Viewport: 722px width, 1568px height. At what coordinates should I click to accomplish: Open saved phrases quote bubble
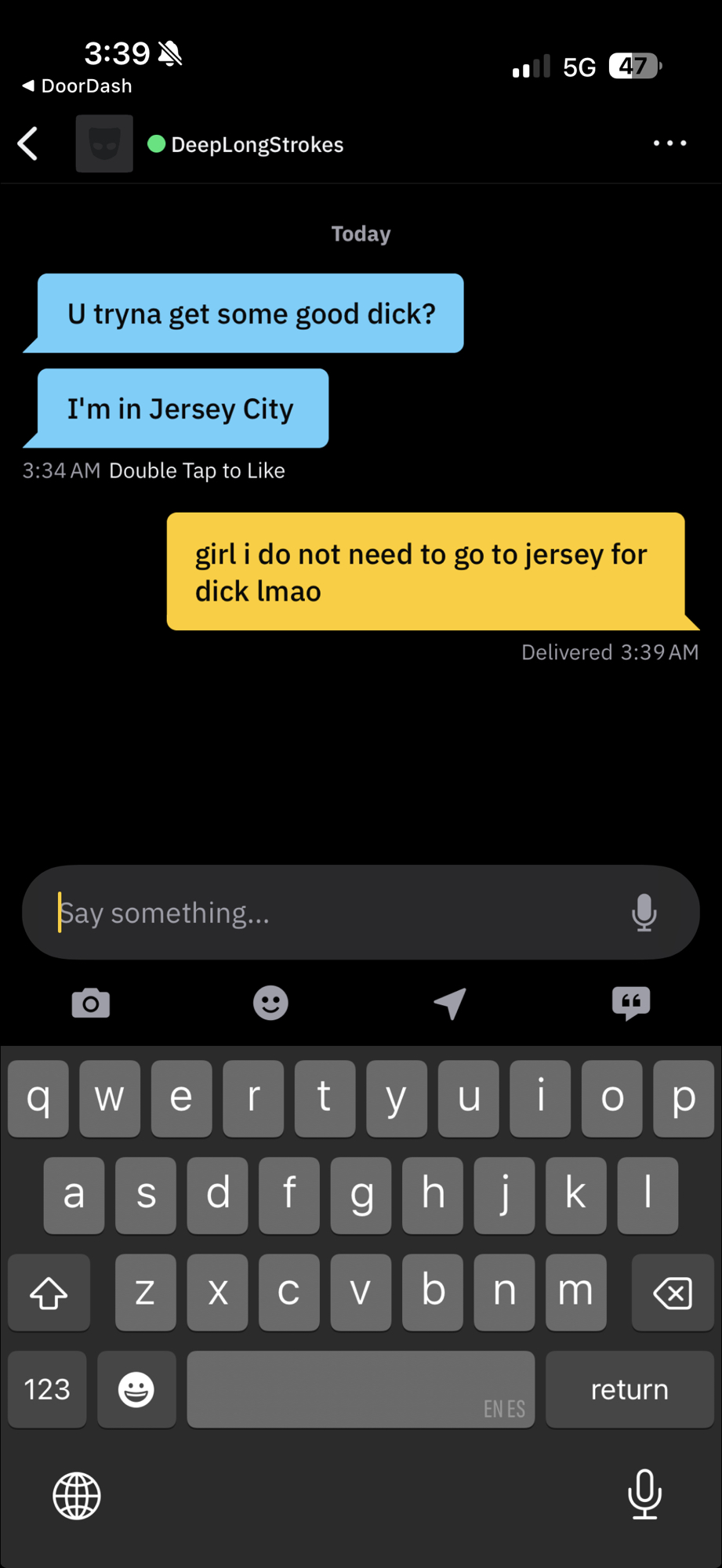(631, 1003)
